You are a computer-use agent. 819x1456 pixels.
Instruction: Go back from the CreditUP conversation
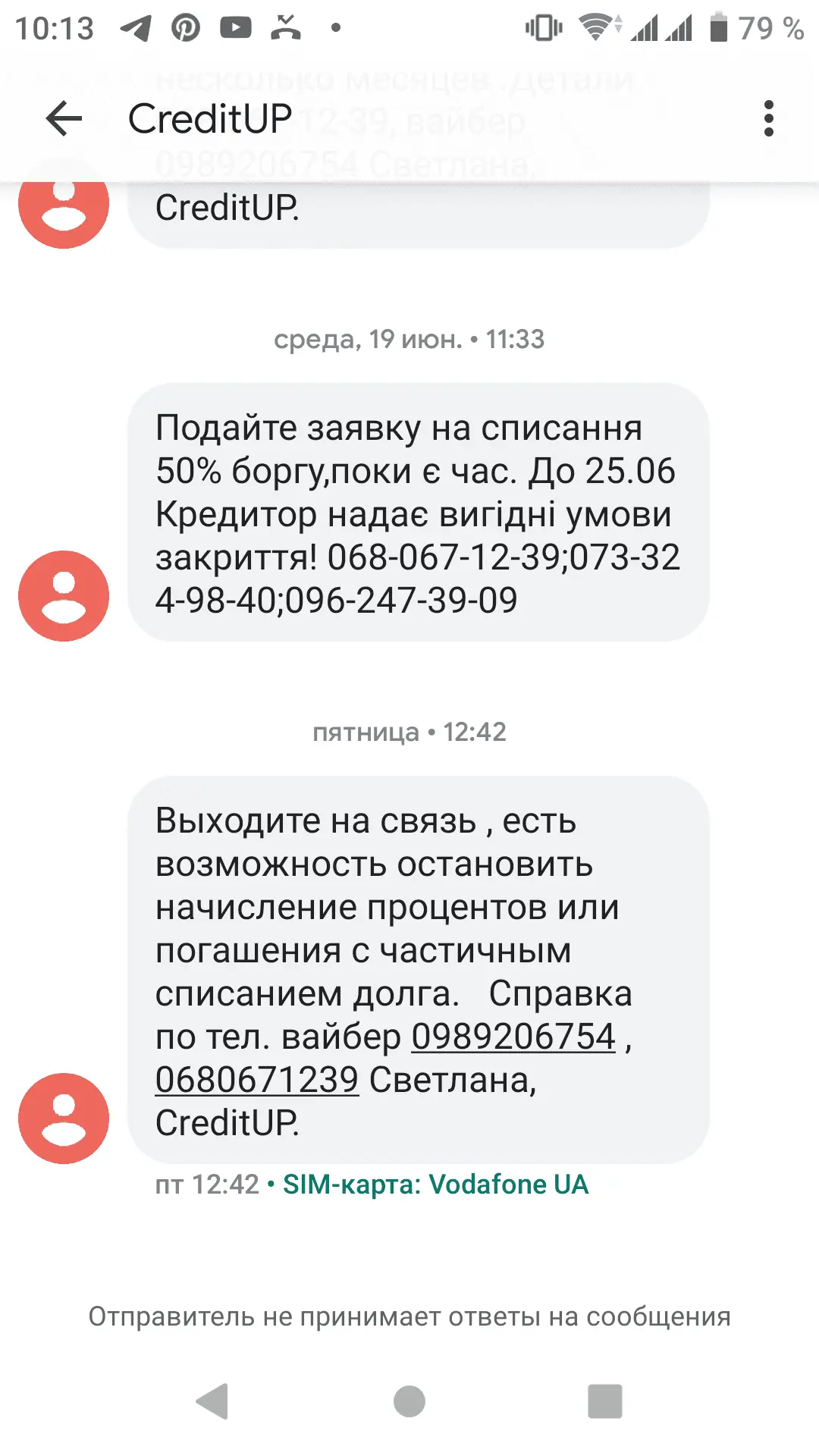[x=64, y=119]
